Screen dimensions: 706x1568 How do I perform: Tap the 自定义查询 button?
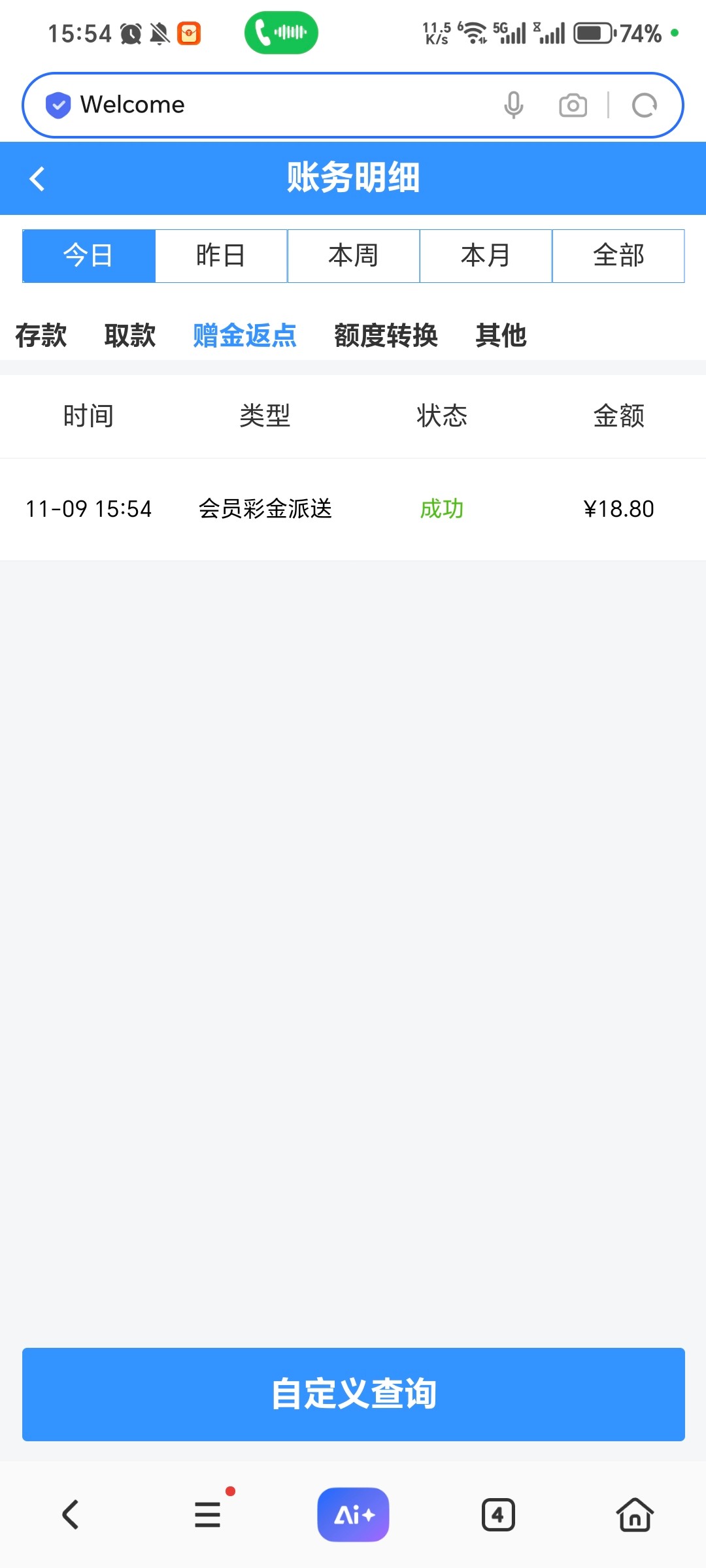click(353, 1394)
